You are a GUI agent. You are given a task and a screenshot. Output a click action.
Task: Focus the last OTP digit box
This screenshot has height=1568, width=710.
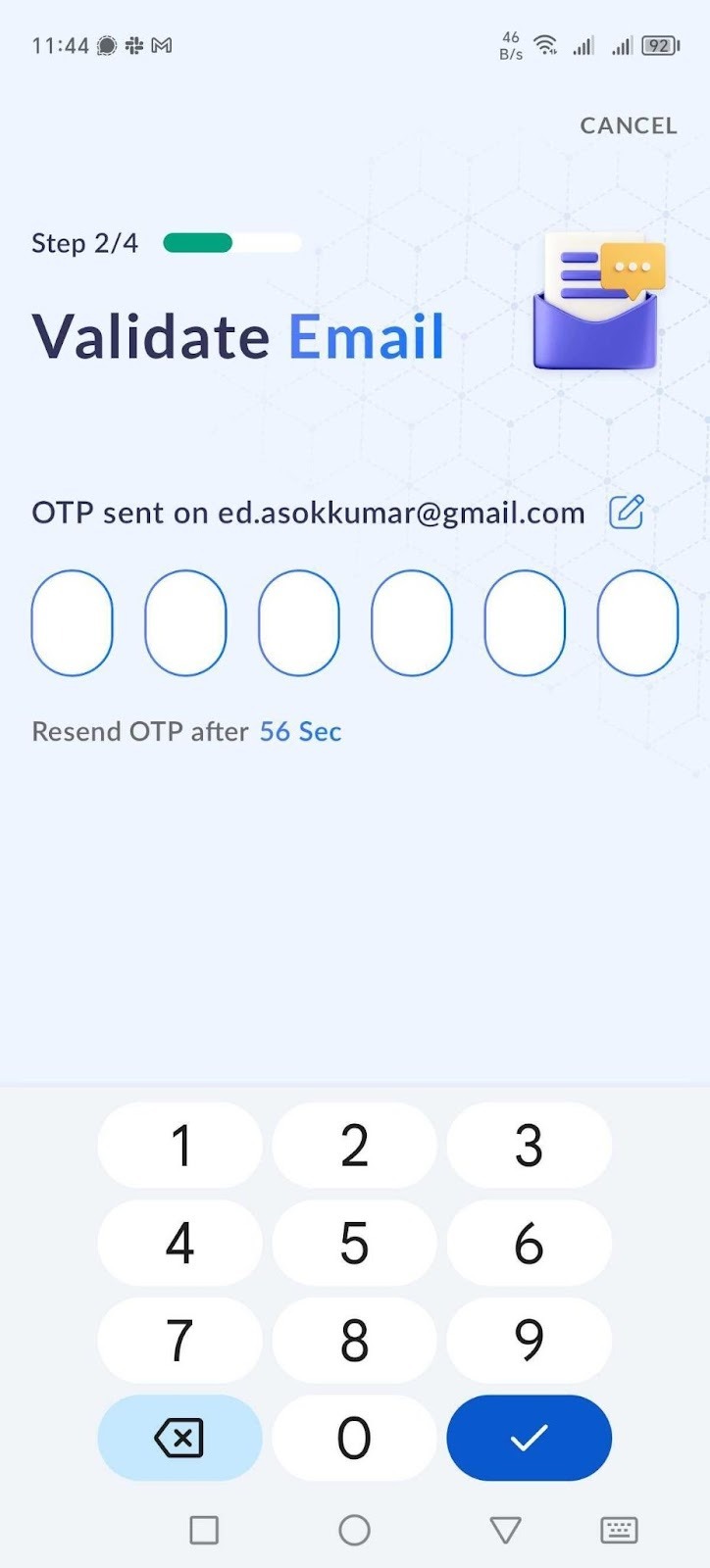(x=637, y=623)
